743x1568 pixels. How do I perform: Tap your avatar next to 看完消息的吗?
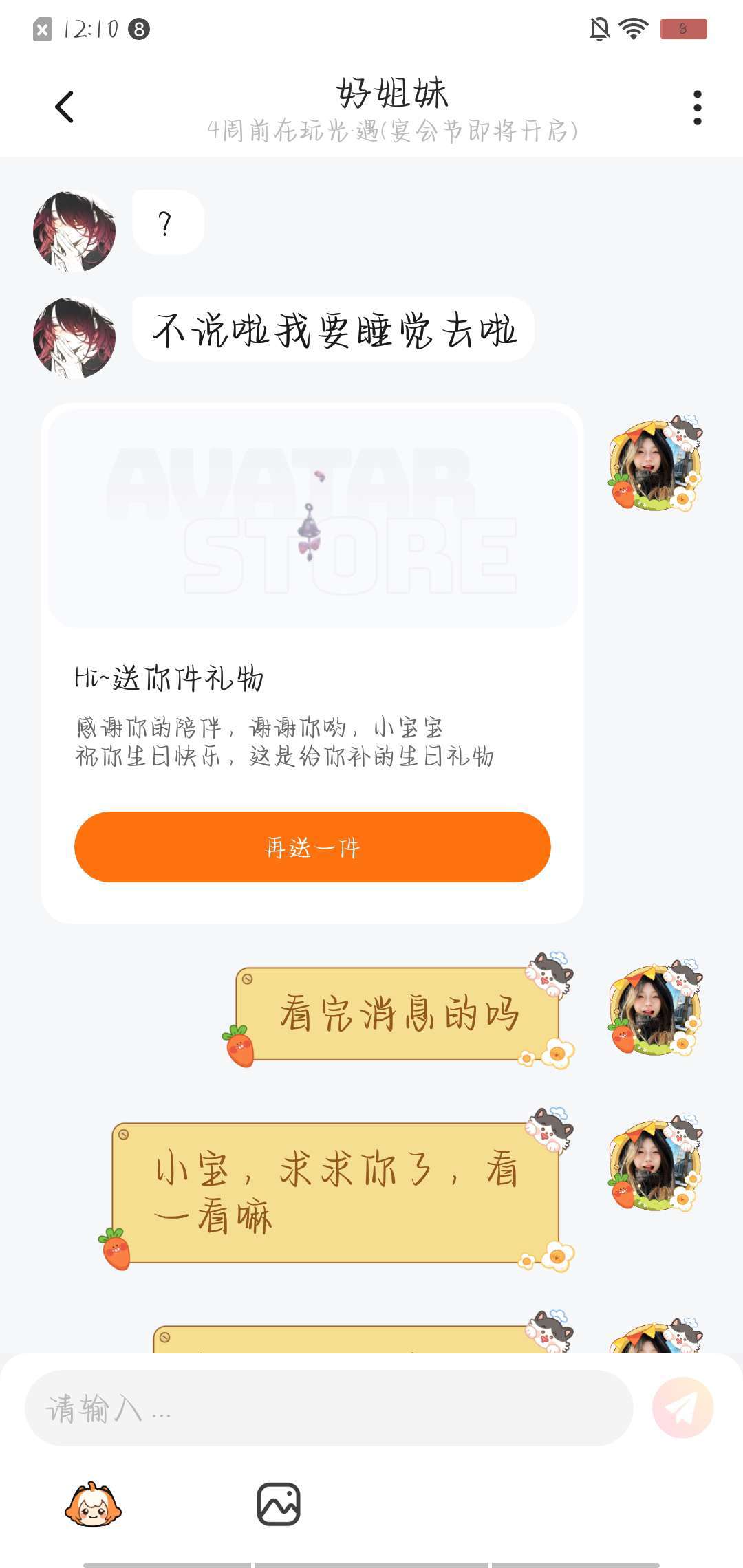coord(655,1009)
